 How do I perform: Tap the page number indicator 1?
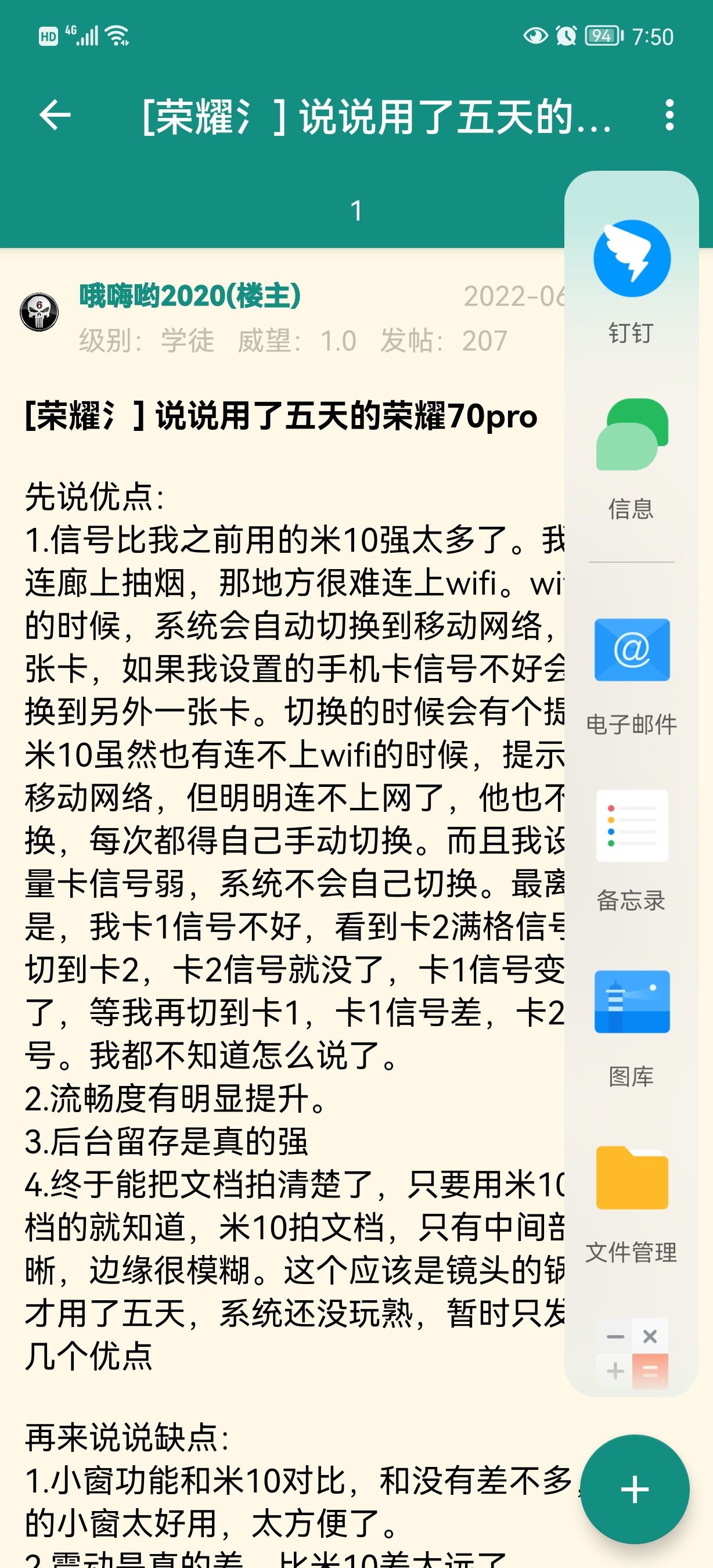click(x=356, y=210)
